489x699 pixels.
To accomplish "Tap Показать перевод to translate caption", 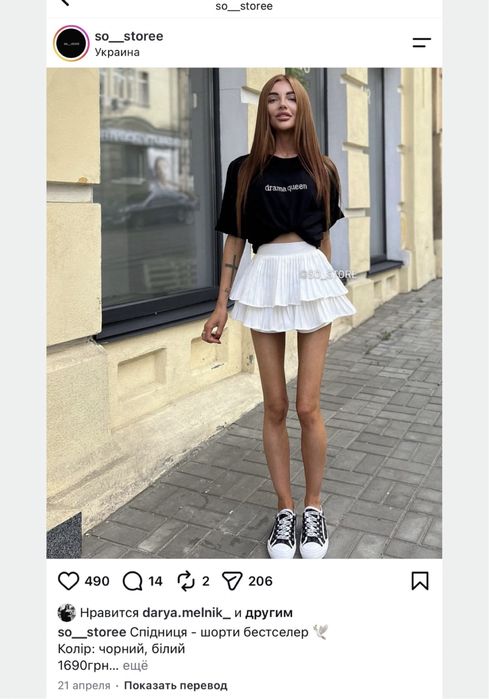I will click(x=176, y=685).
